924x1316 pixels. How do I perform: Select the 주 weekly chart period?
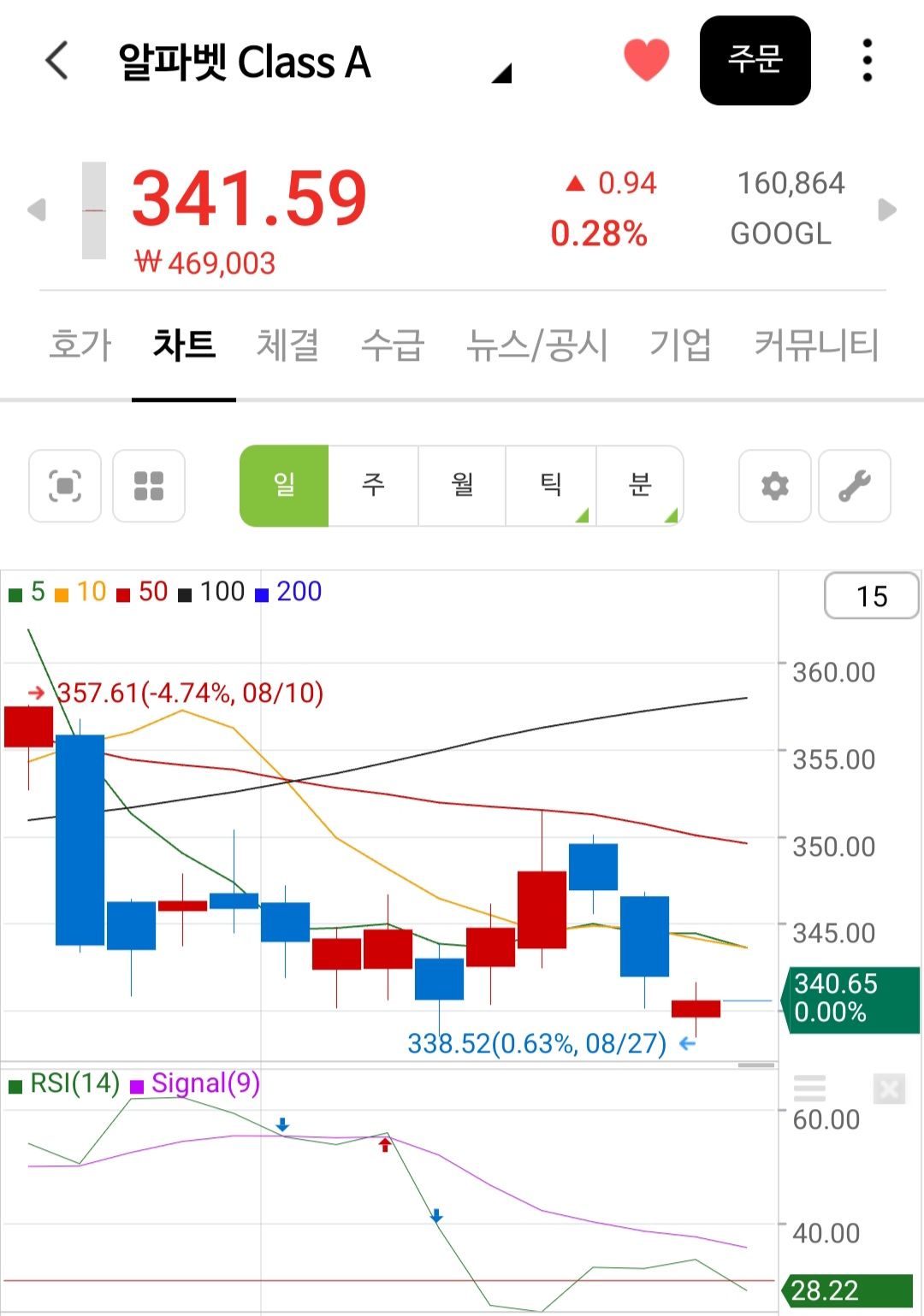tap(373, 485)
